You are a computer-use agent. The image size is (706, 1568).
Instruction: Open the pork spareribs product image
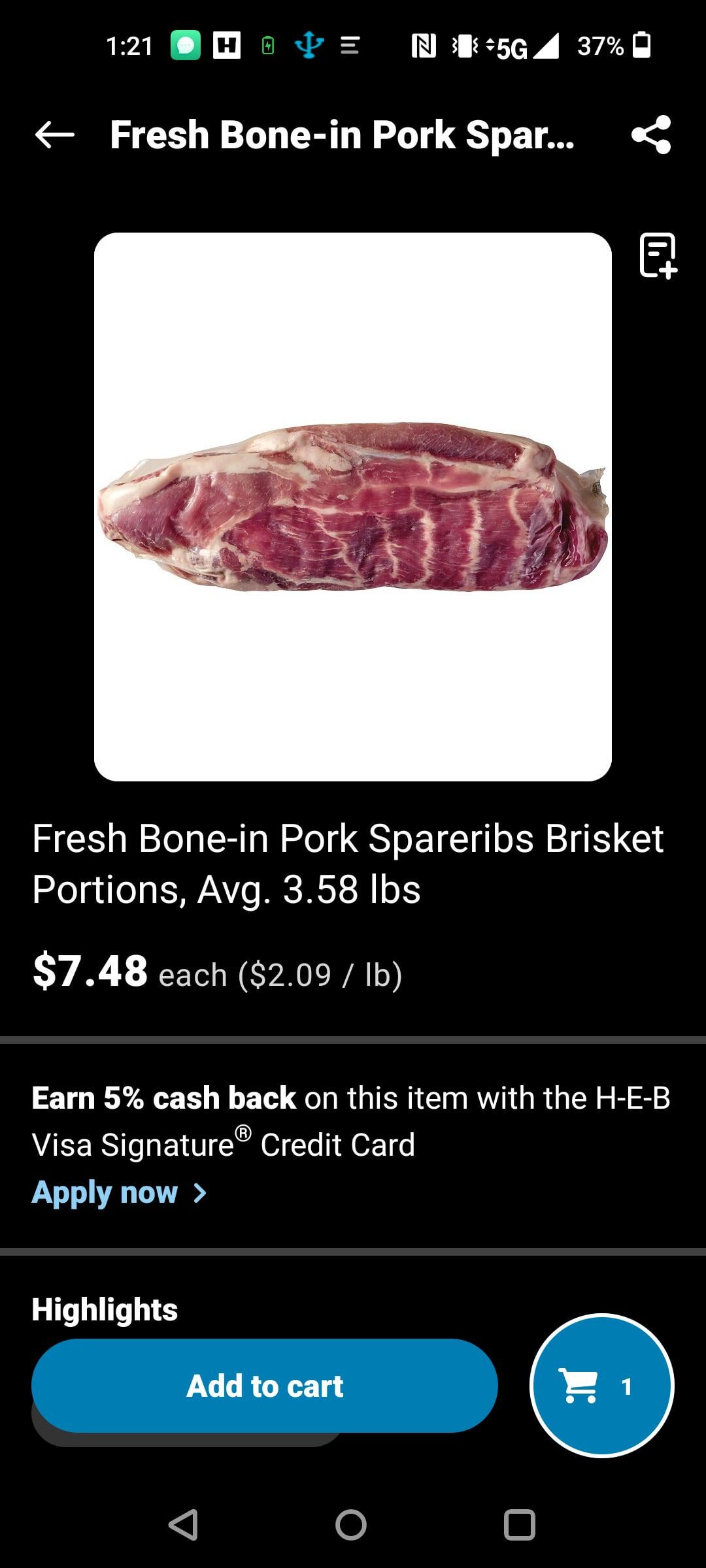(353, 507)
